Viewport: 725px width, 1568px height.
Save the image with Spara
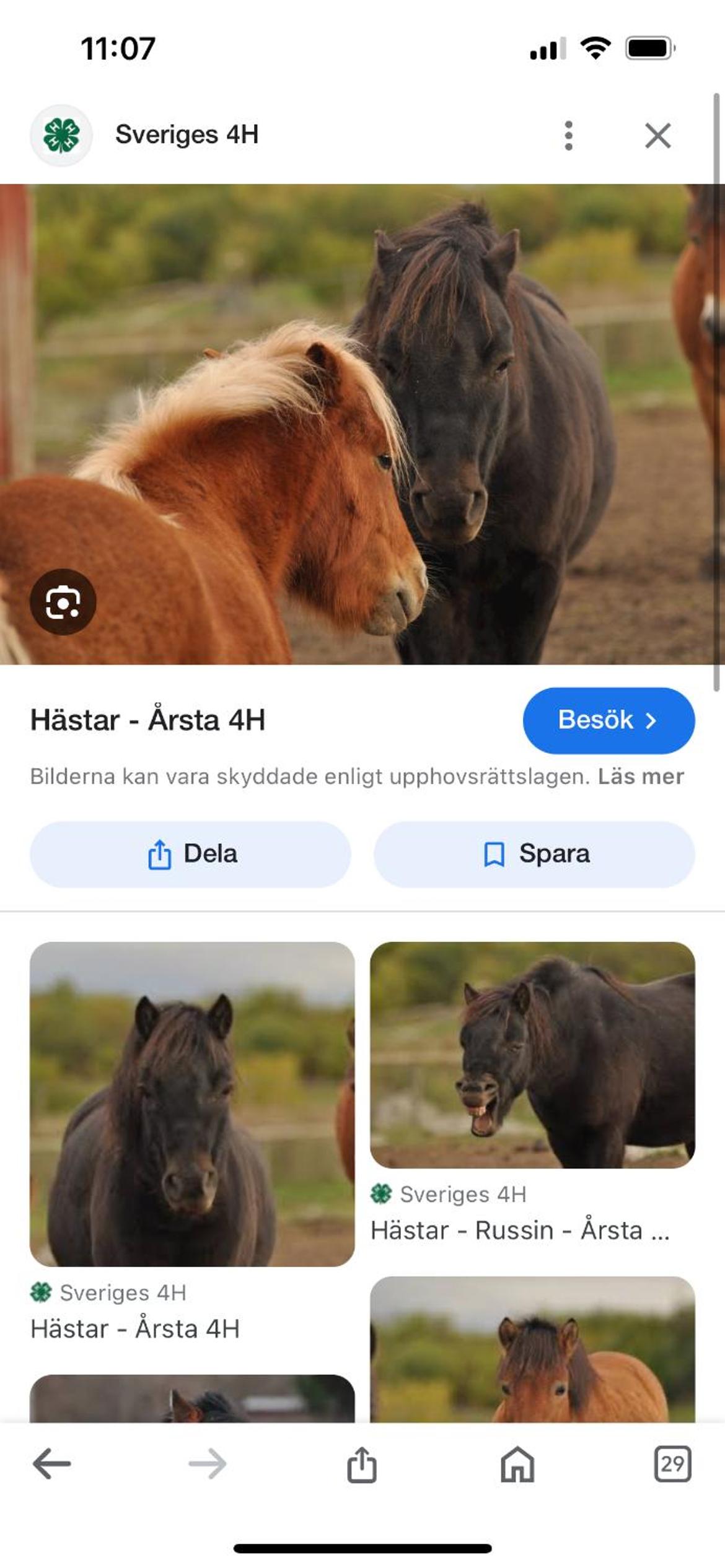point(534,854)
